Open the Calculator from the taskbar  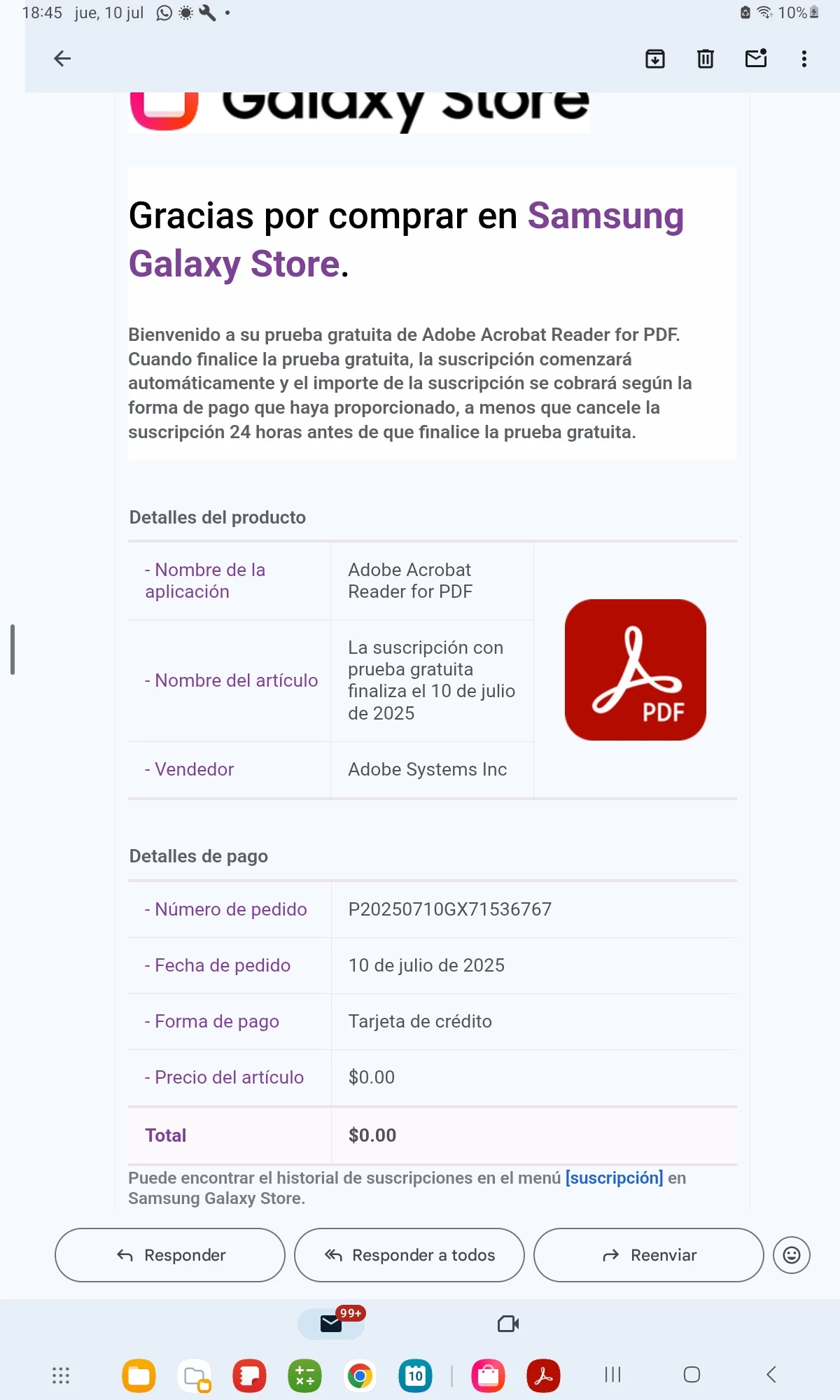coord(304,1376)
